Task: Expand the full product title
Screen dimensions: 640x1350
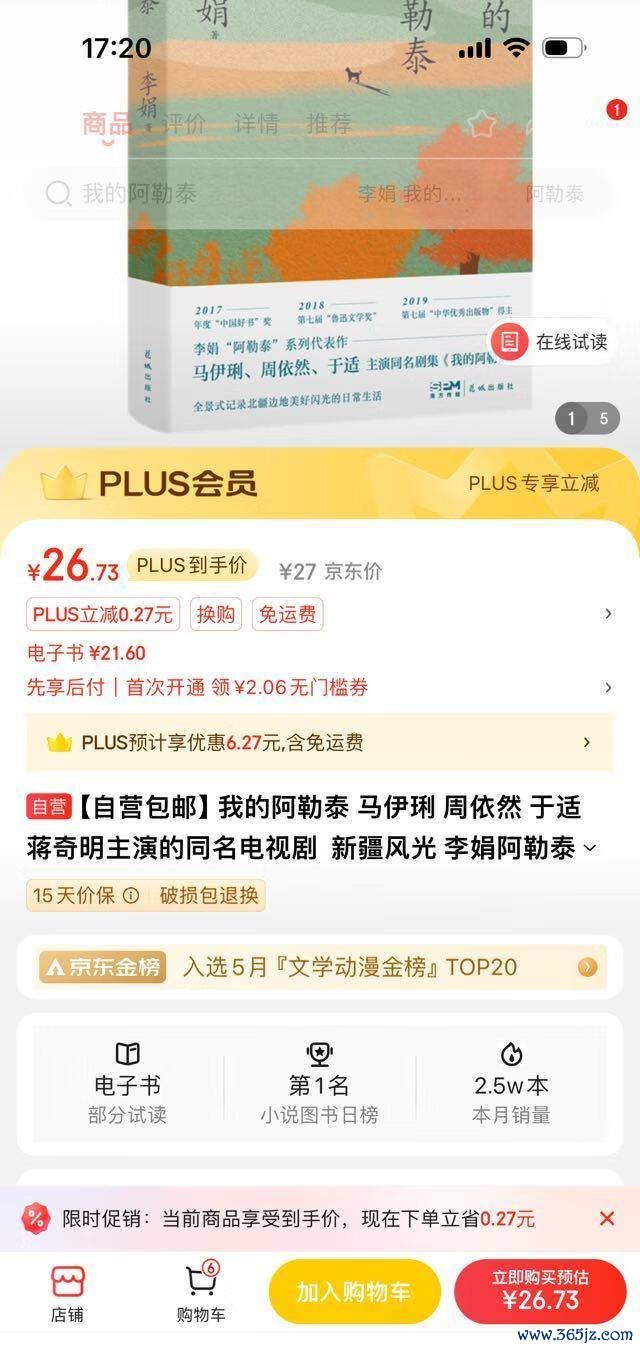Action: pyautogui.click(x=590, y=849)
